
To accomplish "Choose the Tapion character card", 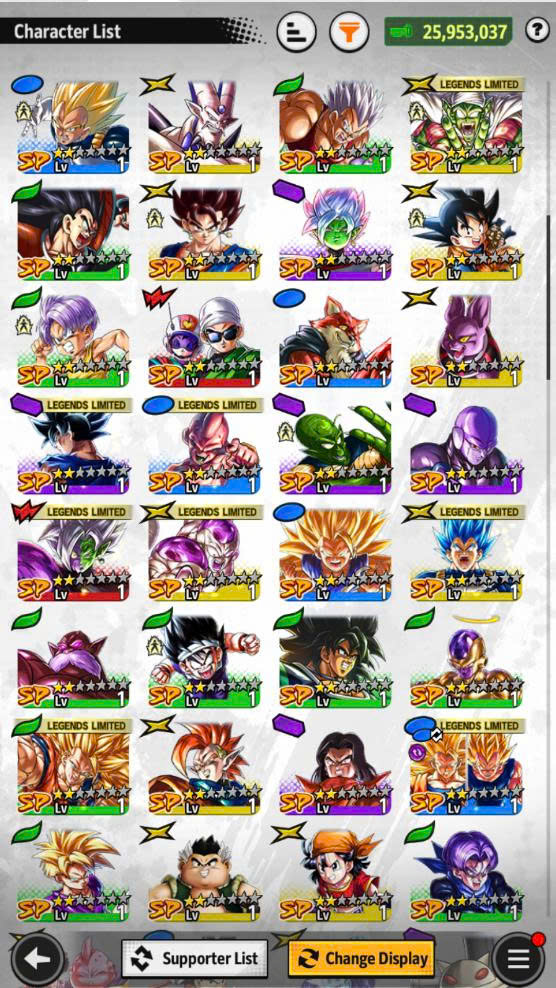I will (x=204, y=767).
